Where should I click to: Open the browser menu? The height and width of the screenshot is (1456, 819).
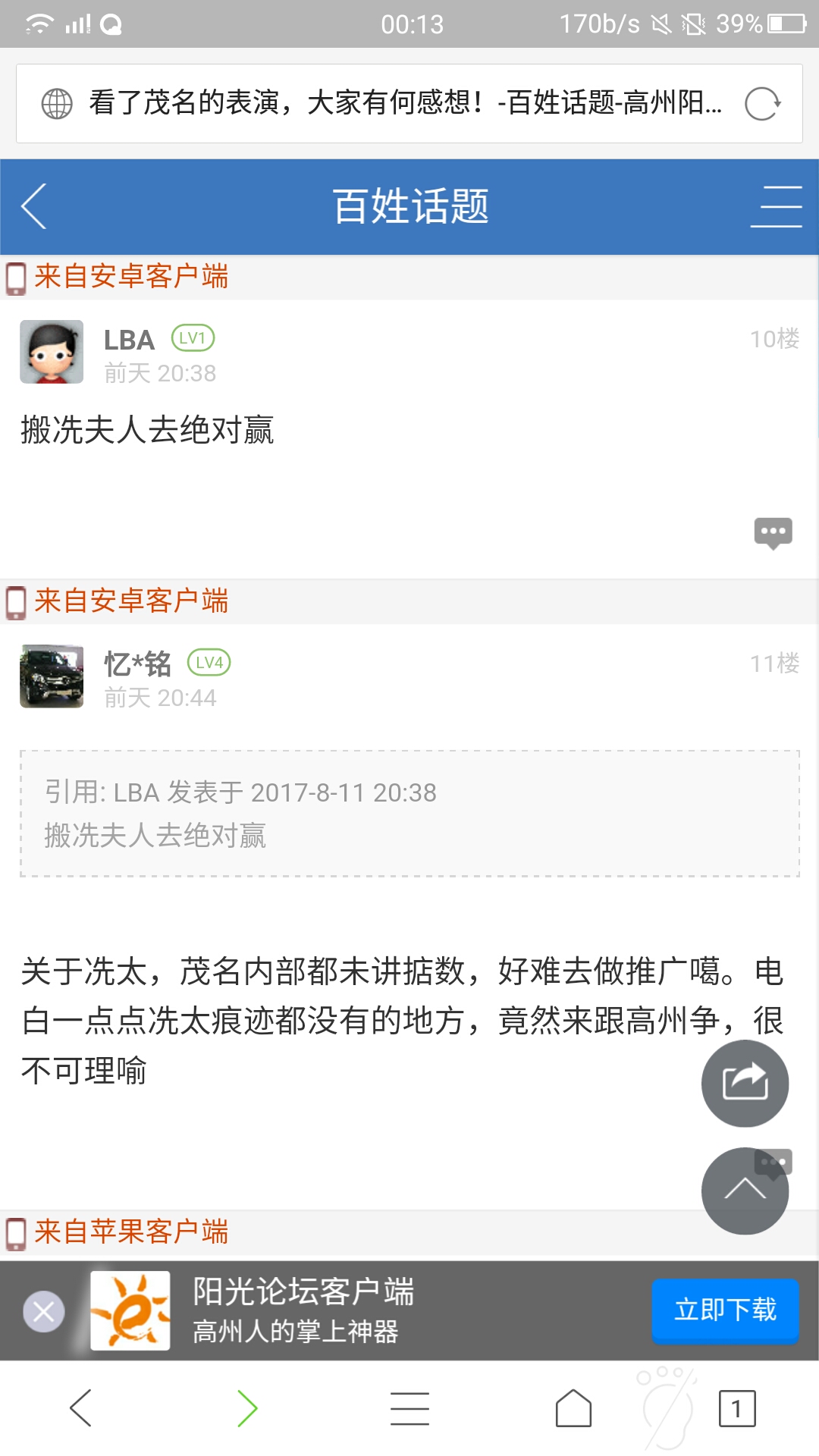410,1408
